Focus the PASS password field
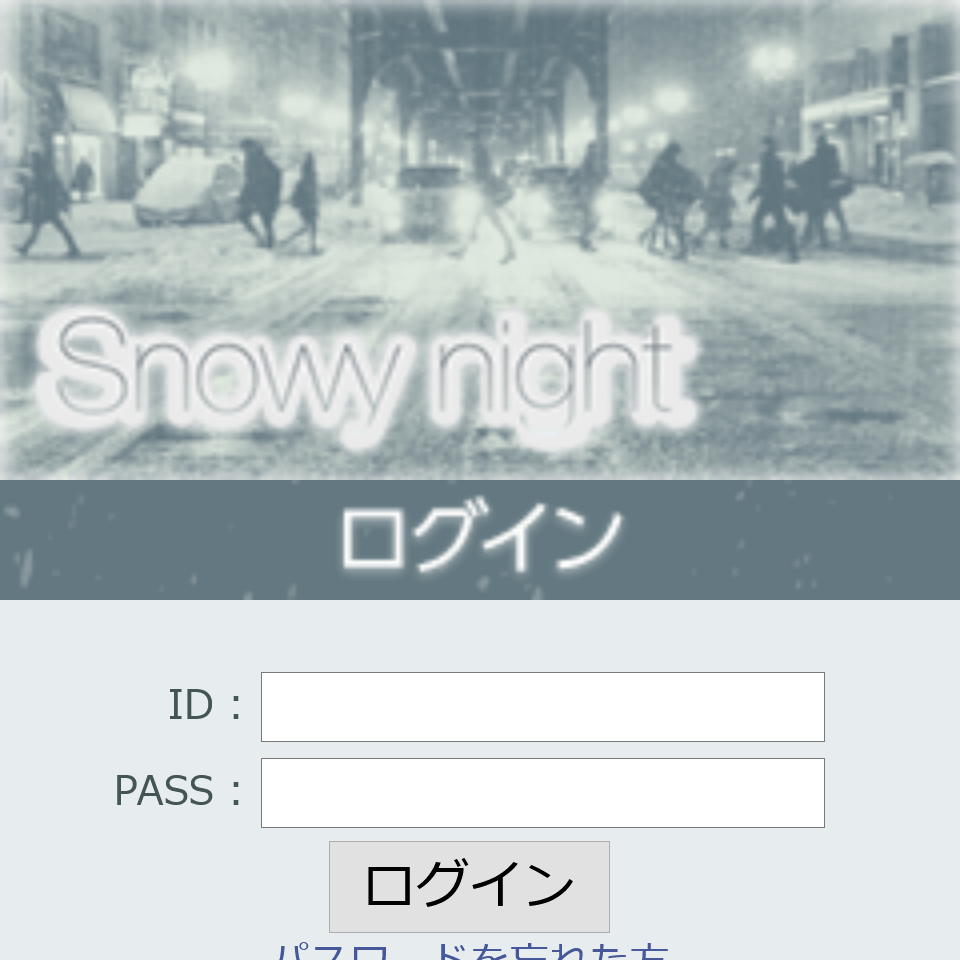960x960 pixels. [x=542, y=793]
